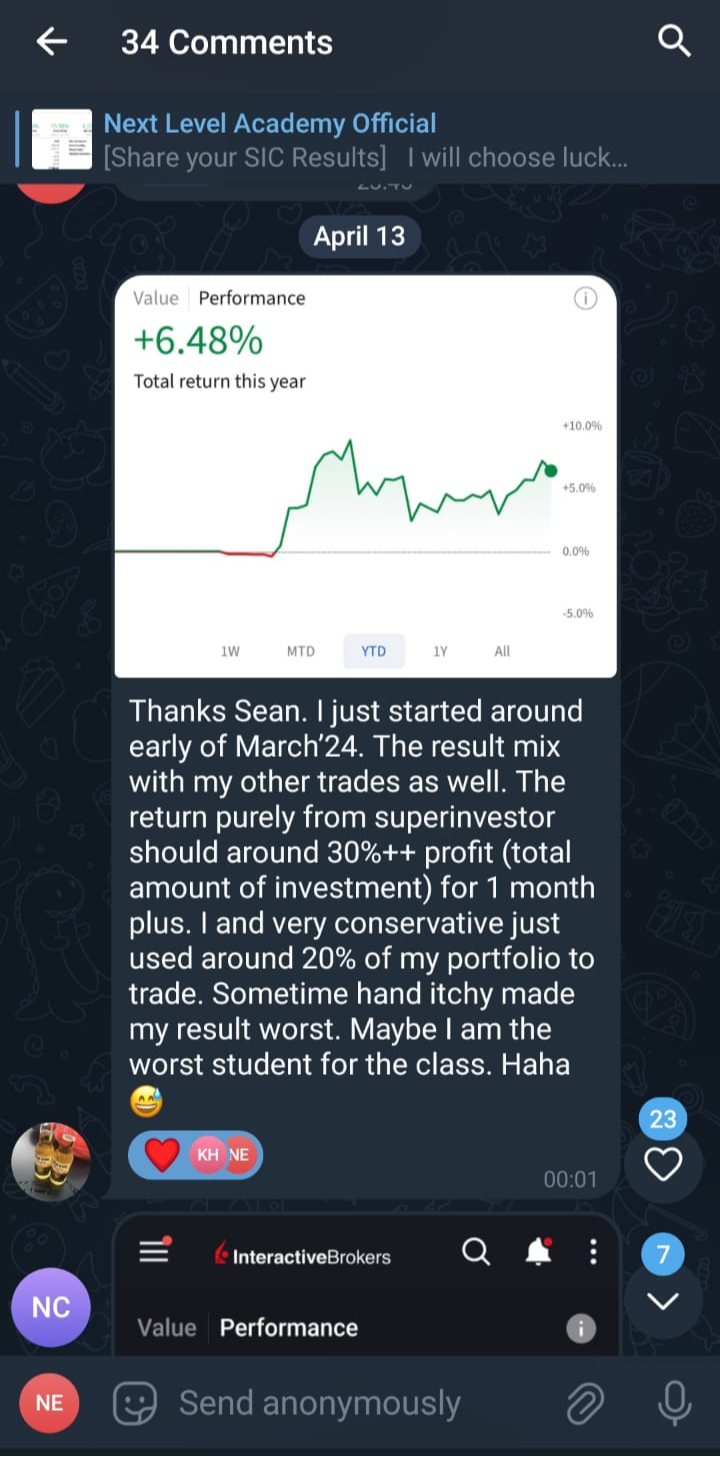
Task: Tap the NE send-as avatar
Action: [x=49, y=1403]
